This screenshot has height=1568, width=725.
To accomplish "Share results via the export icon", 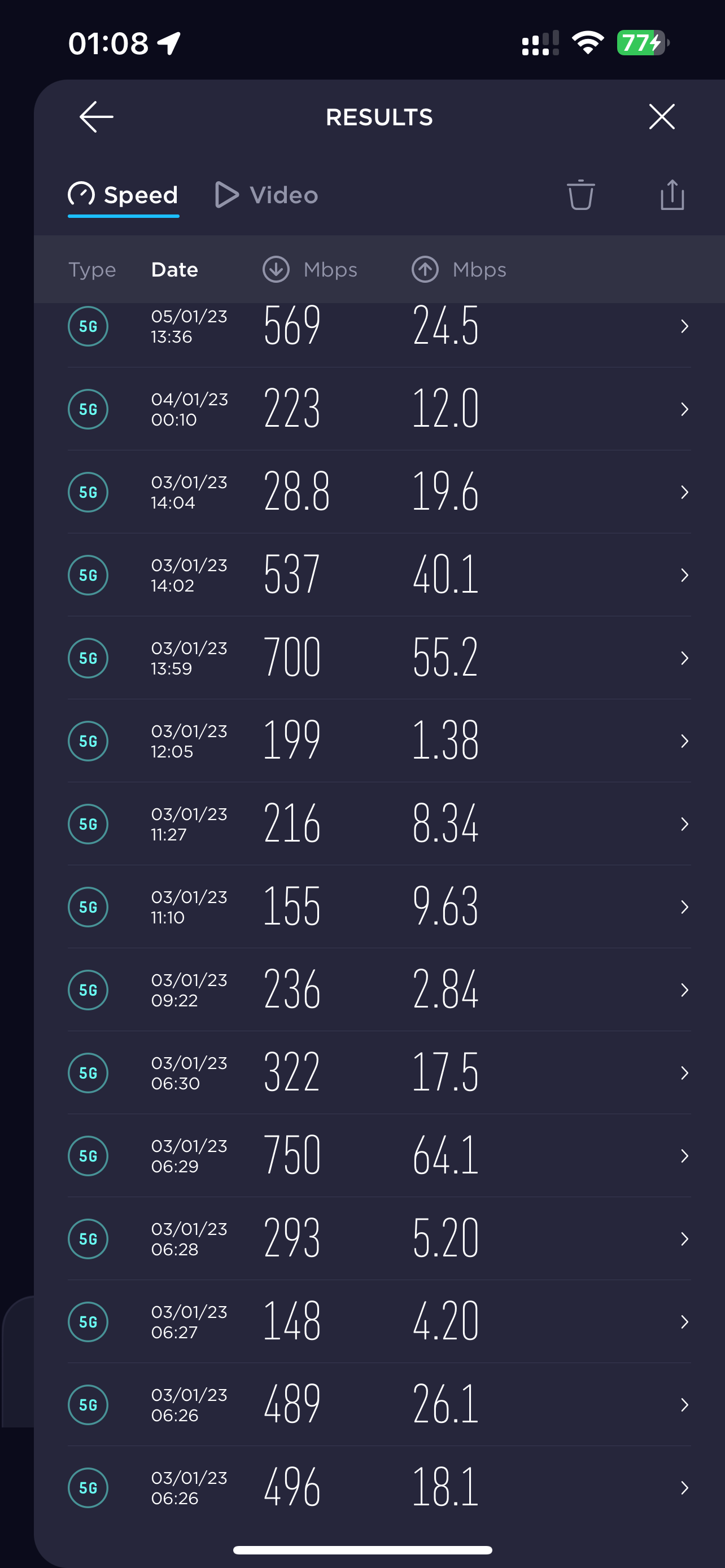I will pyautogui.click(x=672, y=195).
